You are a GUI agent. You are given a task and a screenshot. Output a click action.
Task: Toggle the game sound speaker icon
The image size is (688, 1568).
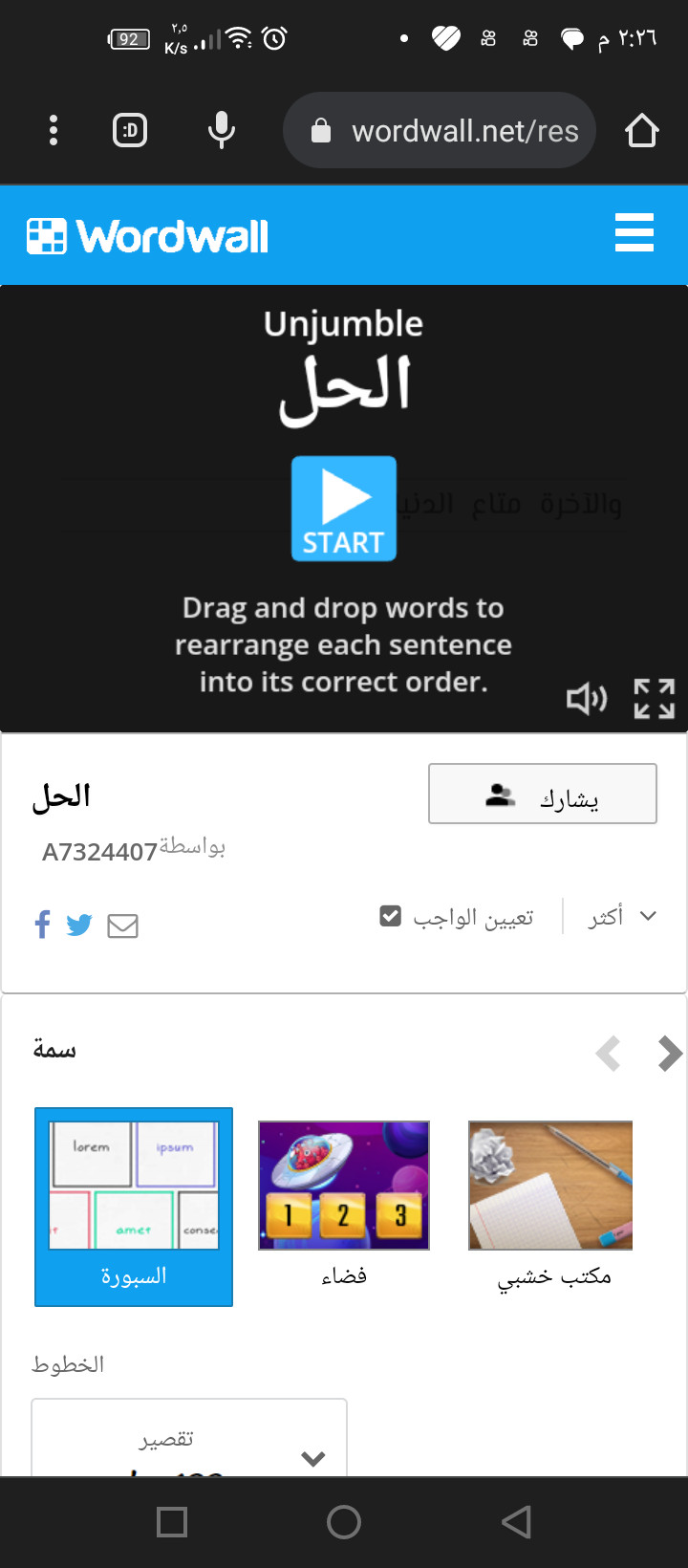pyautogui.click(x=587, y=699)
